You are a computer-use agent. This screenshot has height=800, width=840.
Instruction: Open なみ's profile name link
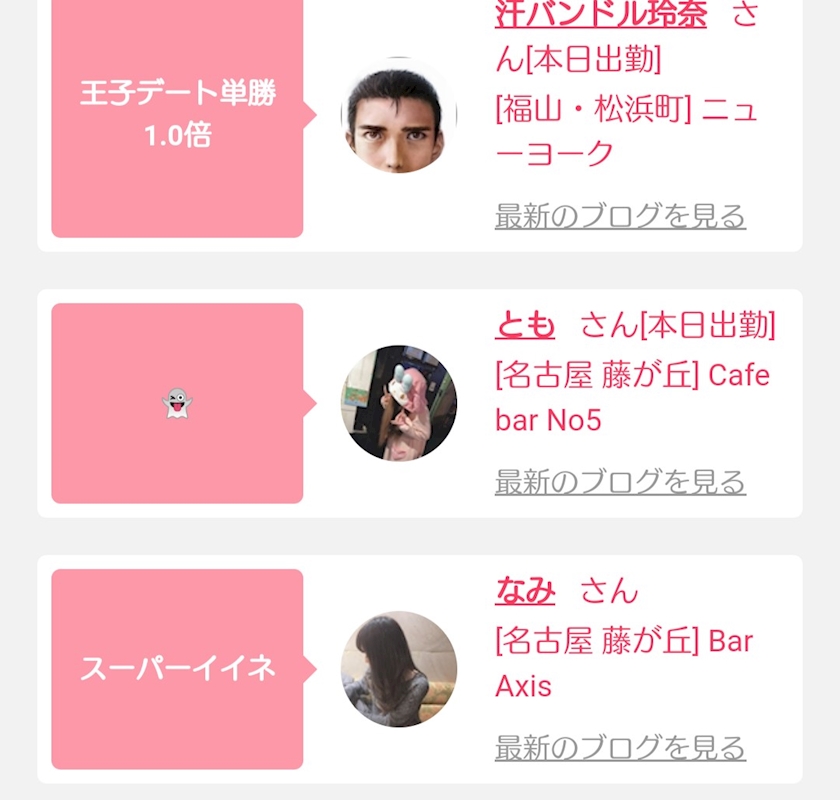coord(525,590)
